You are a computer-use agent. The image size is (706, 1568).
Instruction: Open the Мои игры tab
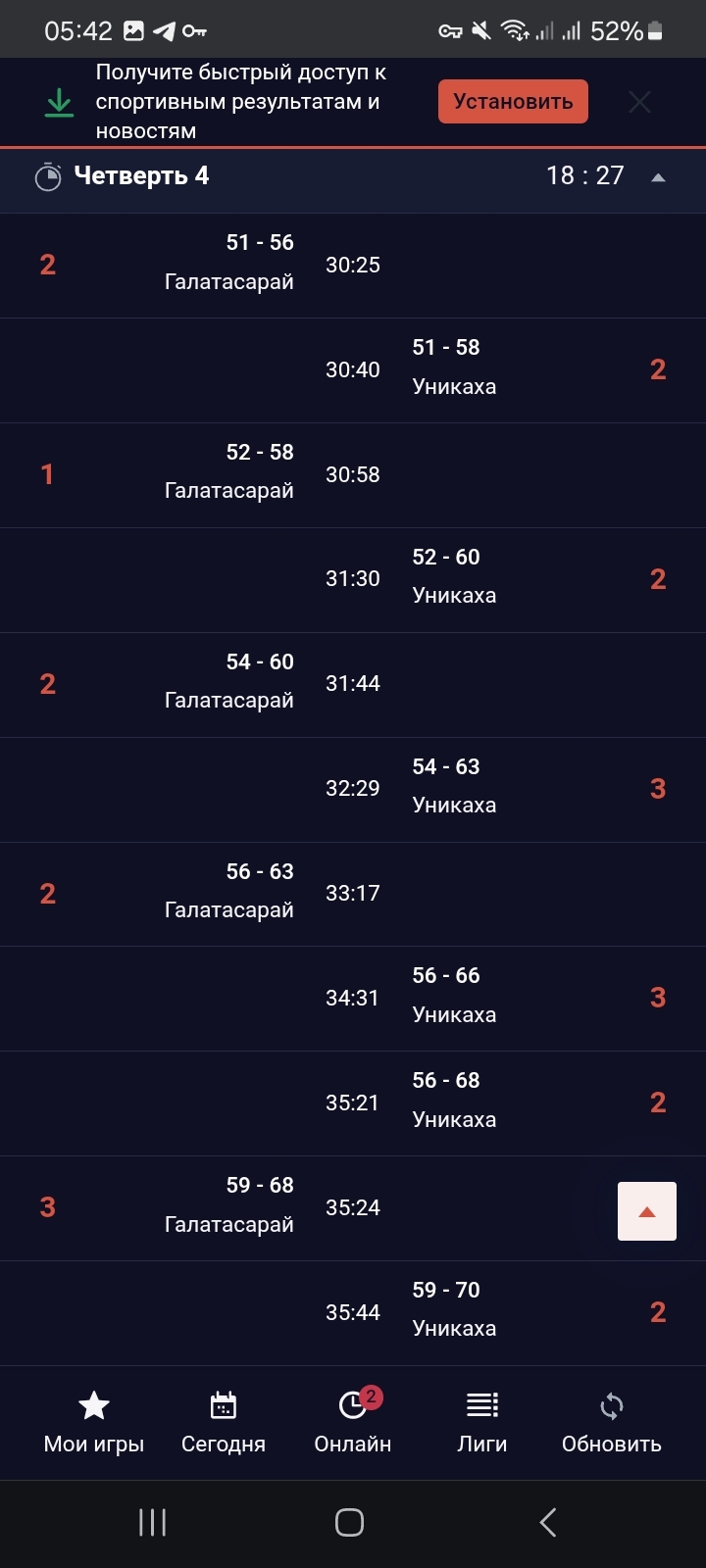coord(94,1423)
